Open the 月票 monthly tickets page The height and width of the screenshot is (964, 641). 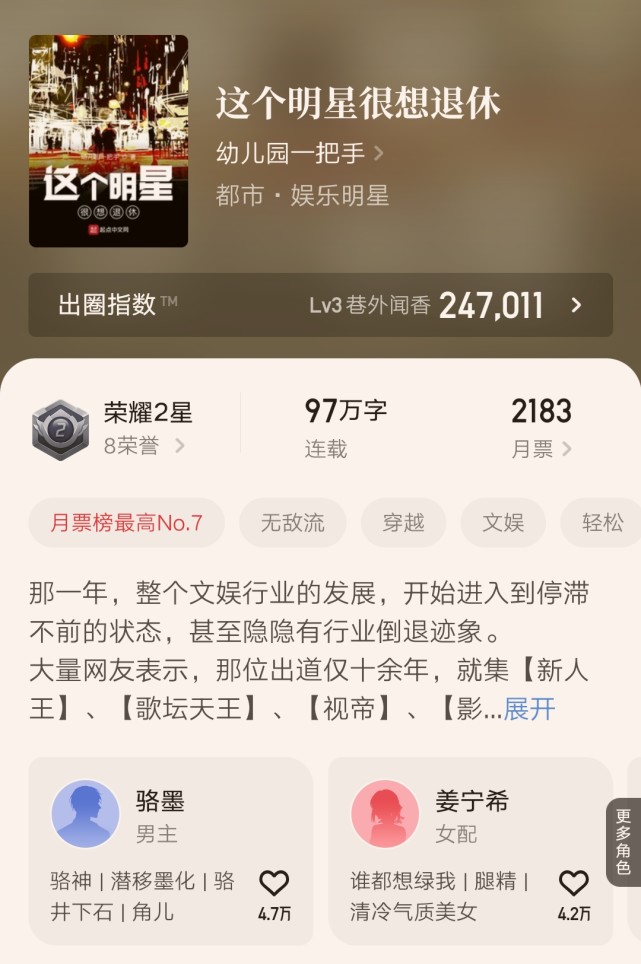pyautogui.click(x=541, y=428)
